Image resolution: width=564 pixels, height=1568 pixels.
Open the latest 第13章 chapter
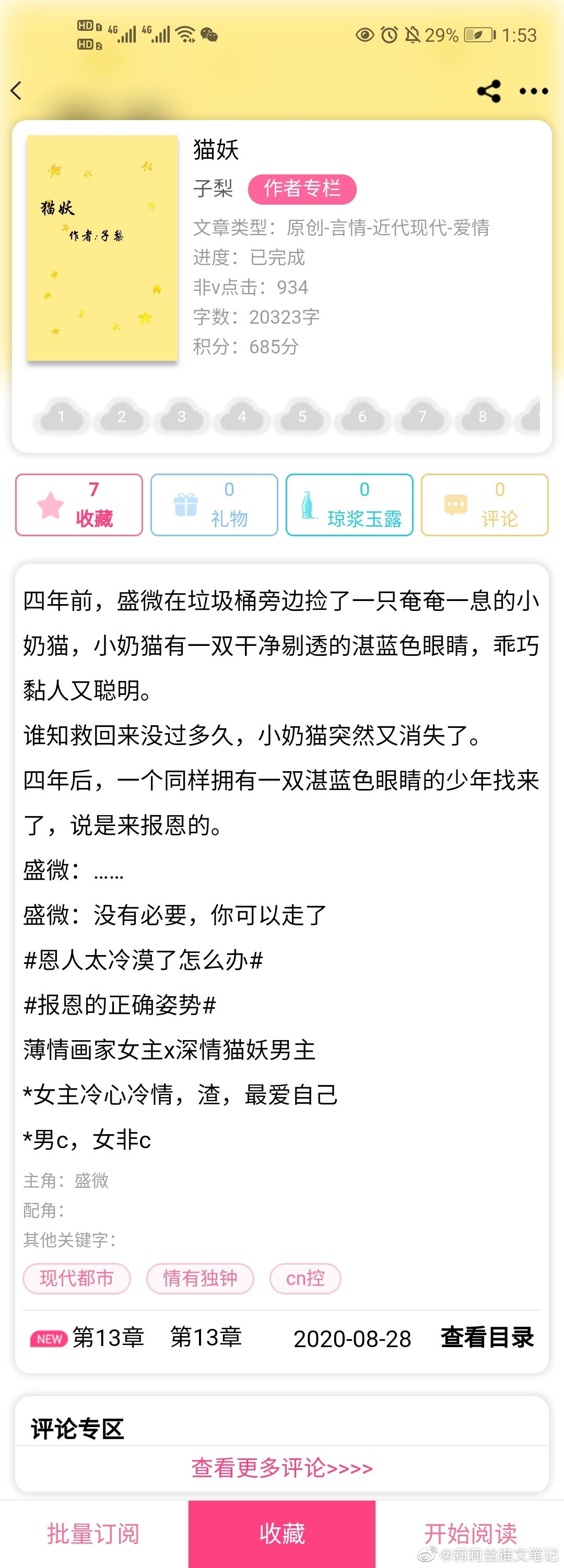[x=109, y=1337]
